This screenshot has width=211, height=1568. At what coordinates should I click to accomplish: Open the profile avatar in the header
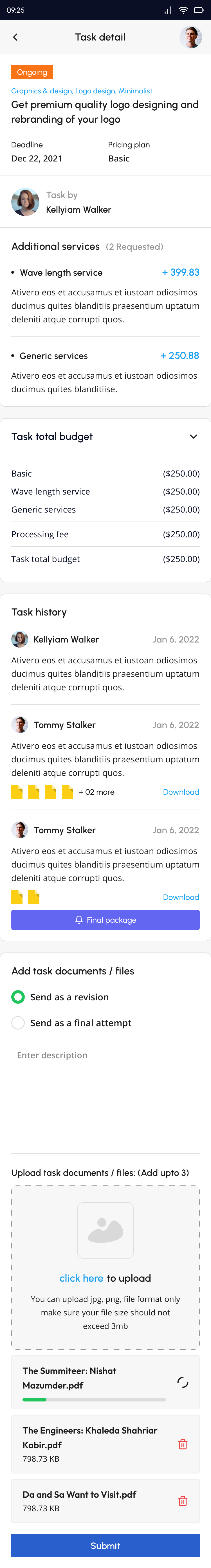point(190,37)
